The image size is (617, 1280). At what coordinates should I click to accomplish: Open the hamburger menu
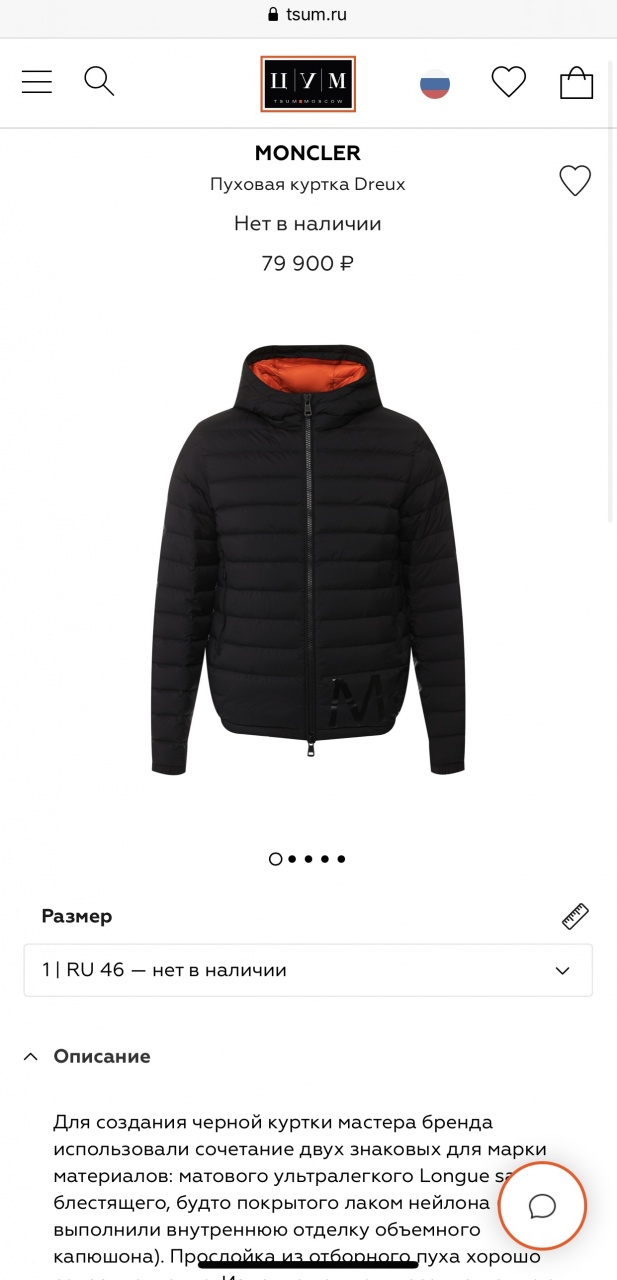click(x=37, y=82)
